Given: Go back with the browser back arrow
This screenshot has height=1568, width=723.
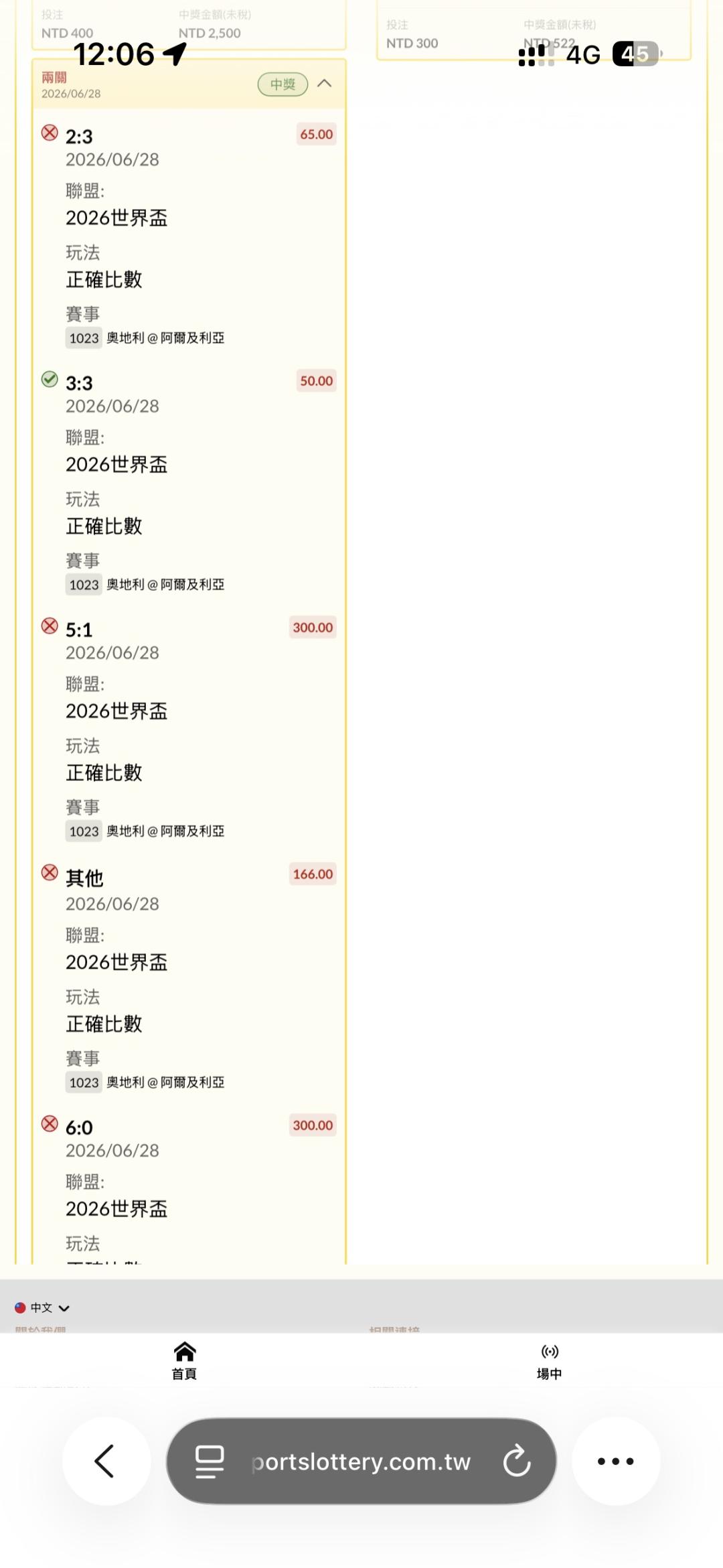Looking at the screenshot, I should [x=106, y=1461].
